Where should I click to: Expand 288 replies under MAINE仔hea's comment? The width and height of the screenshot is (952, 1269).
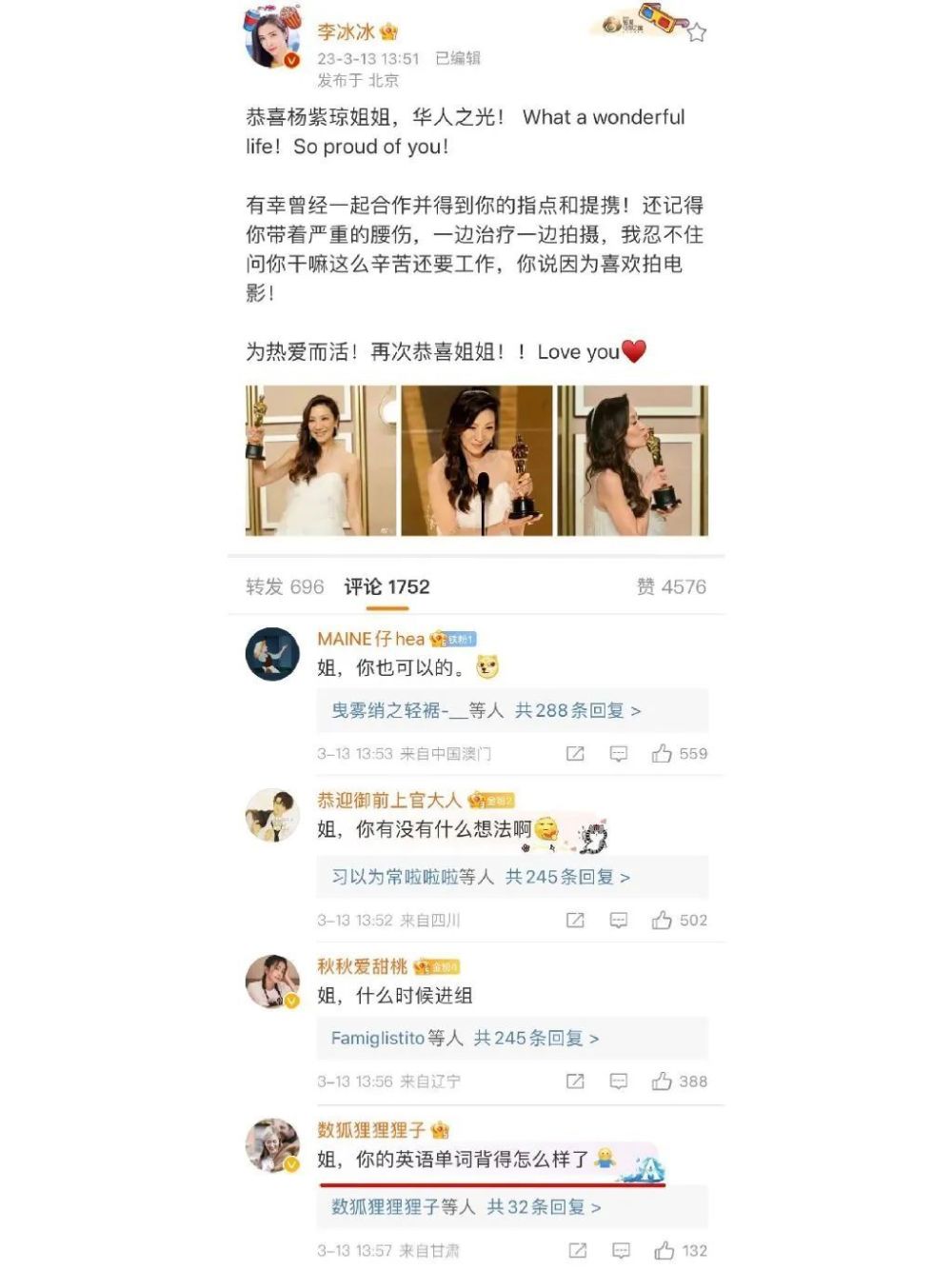(577, 710)
